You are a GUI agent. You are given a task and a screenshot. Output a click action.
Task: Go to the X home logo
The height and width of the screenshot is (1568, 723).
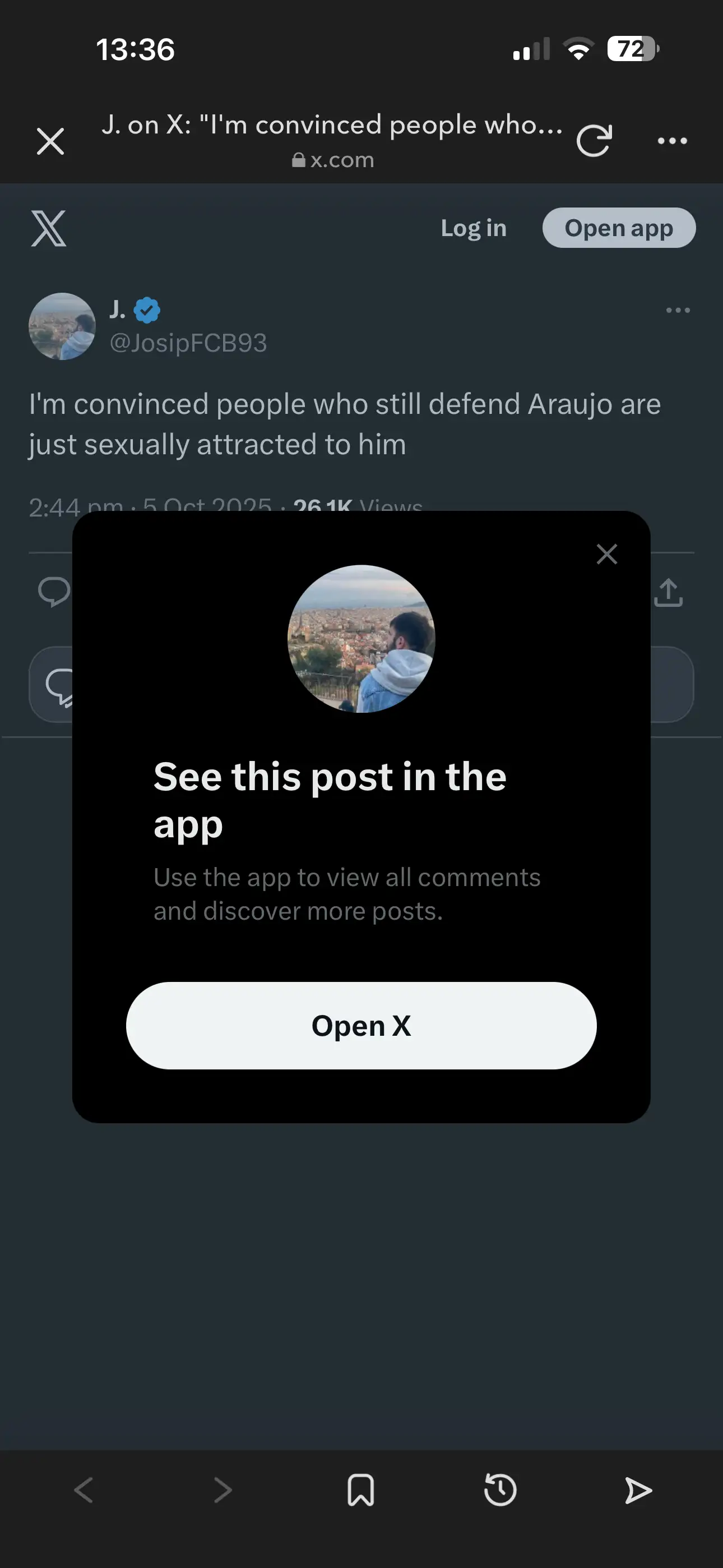pos(49,229)
